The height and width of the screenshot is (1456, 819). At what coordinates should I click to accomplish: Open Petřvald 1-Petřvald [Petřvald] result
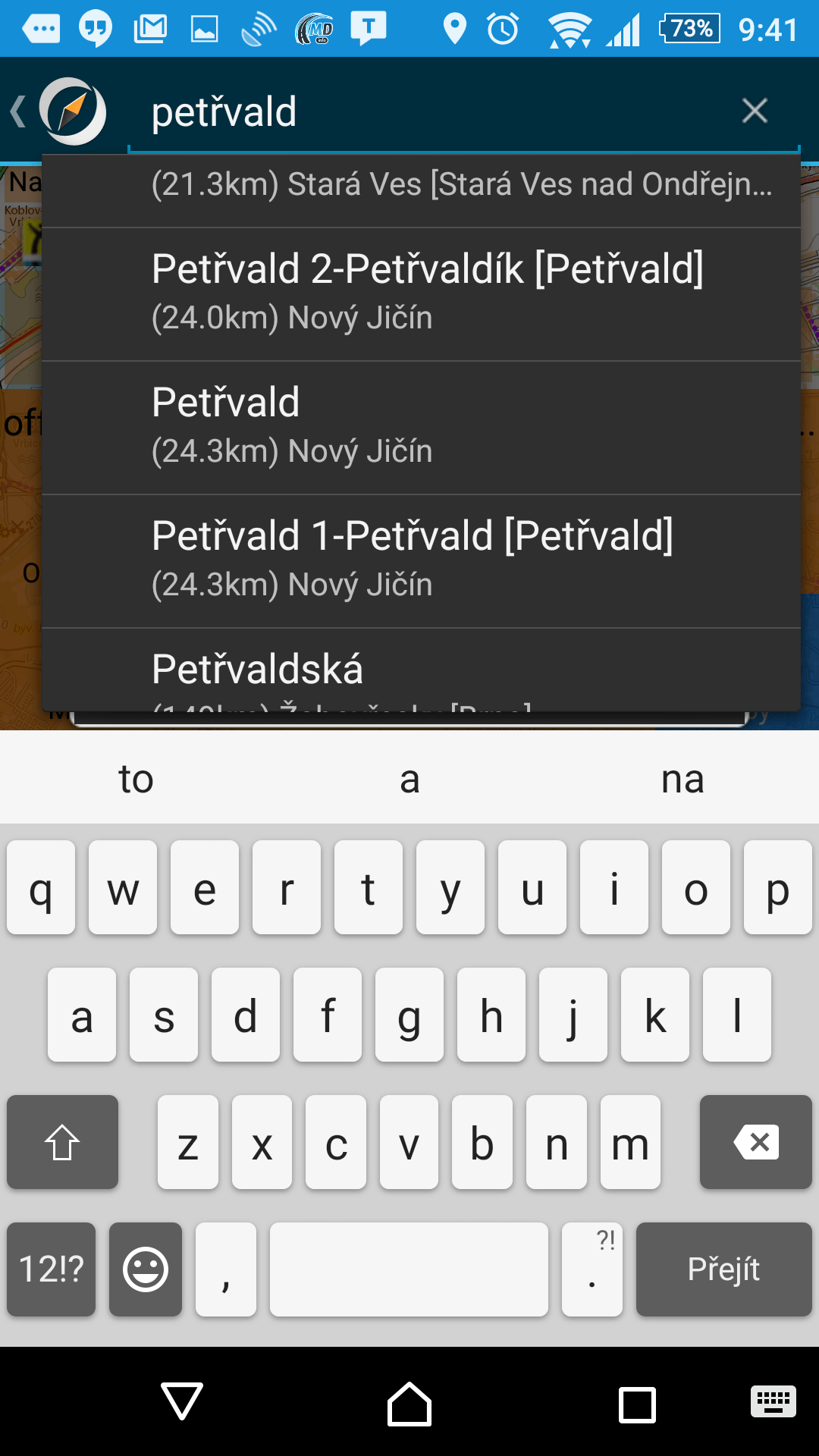click(x=421, y=561)
